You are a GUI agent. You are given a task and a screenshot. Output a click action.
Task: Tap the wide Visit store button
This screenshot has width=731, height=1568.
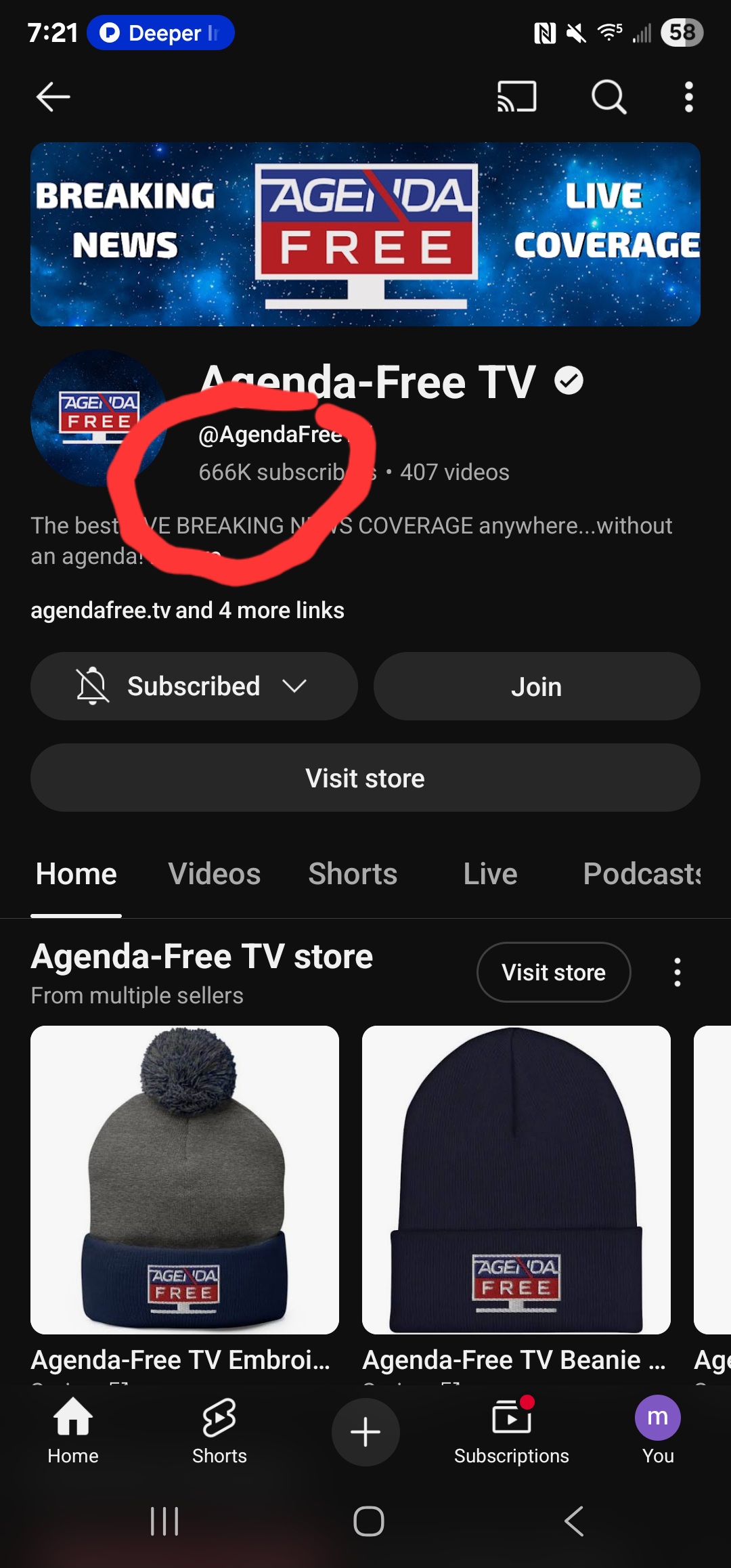(x=365, y=778)
